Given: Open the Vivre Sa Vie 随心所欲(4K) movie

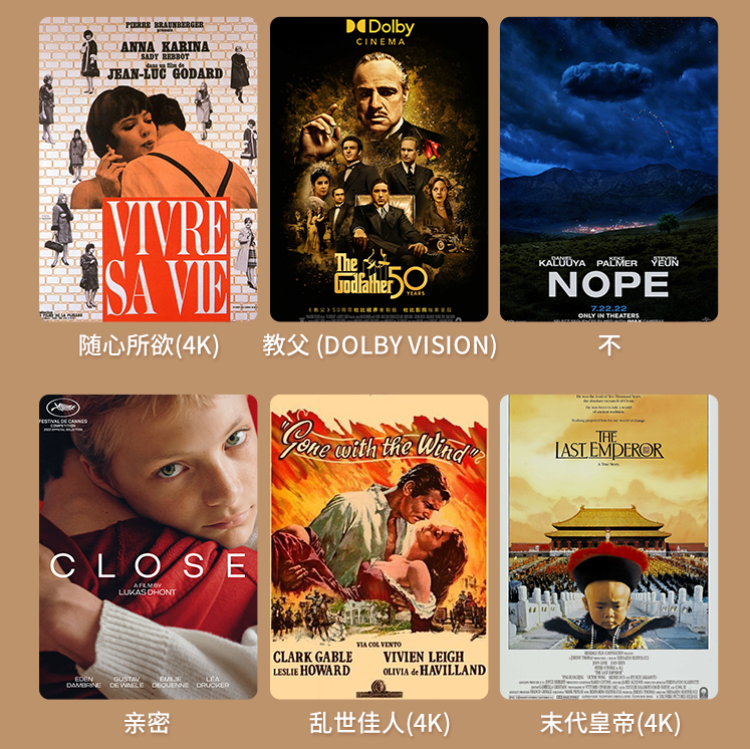Looking at the screenshot, I should pyautogui.click(x=148, y=170).
